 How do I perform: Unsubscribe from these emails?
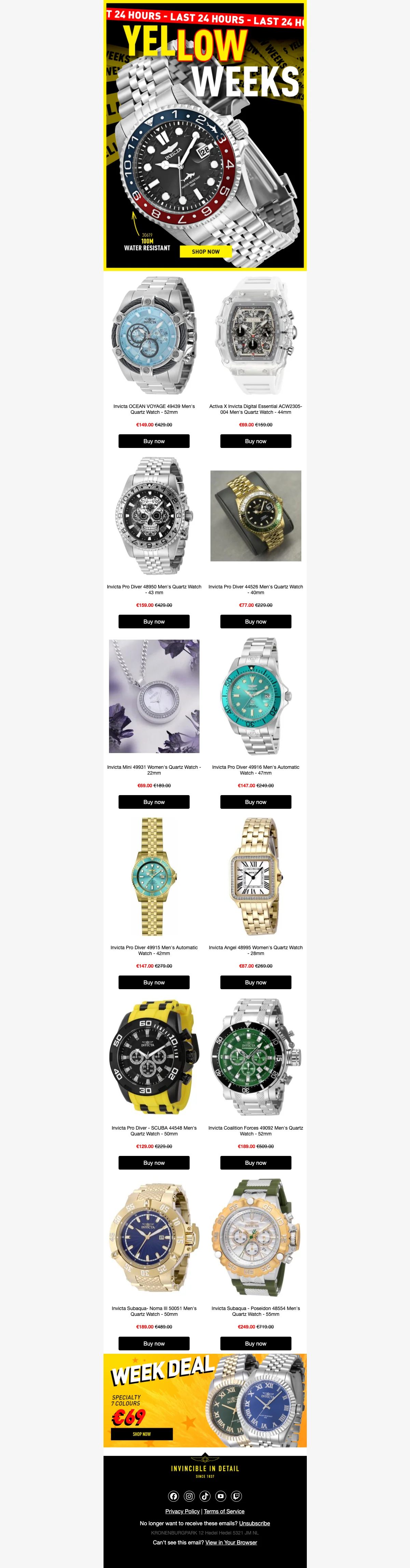[254, 1524]
